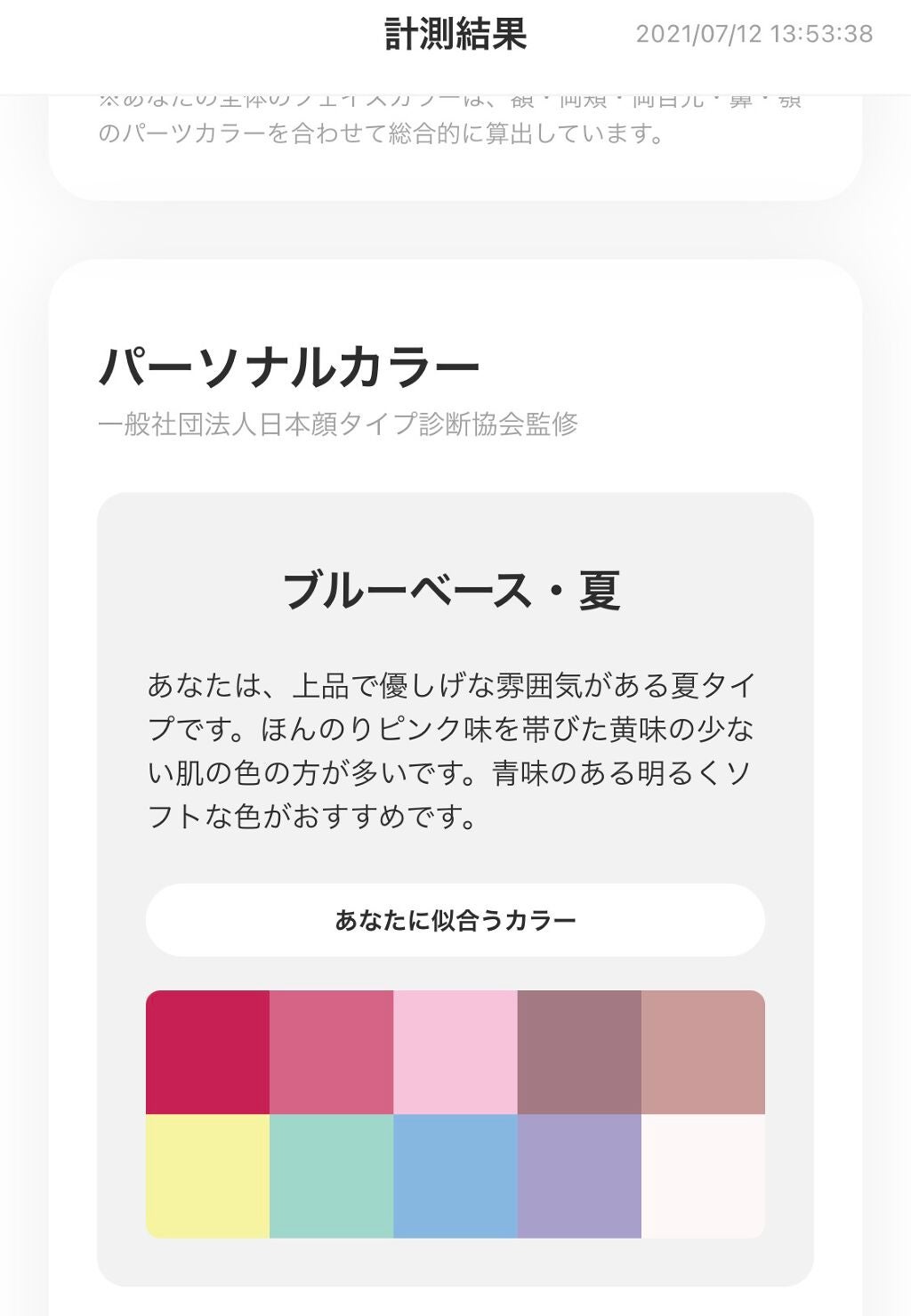
Task: Select the soft blue color swatch
Action: click(455, 1175)
